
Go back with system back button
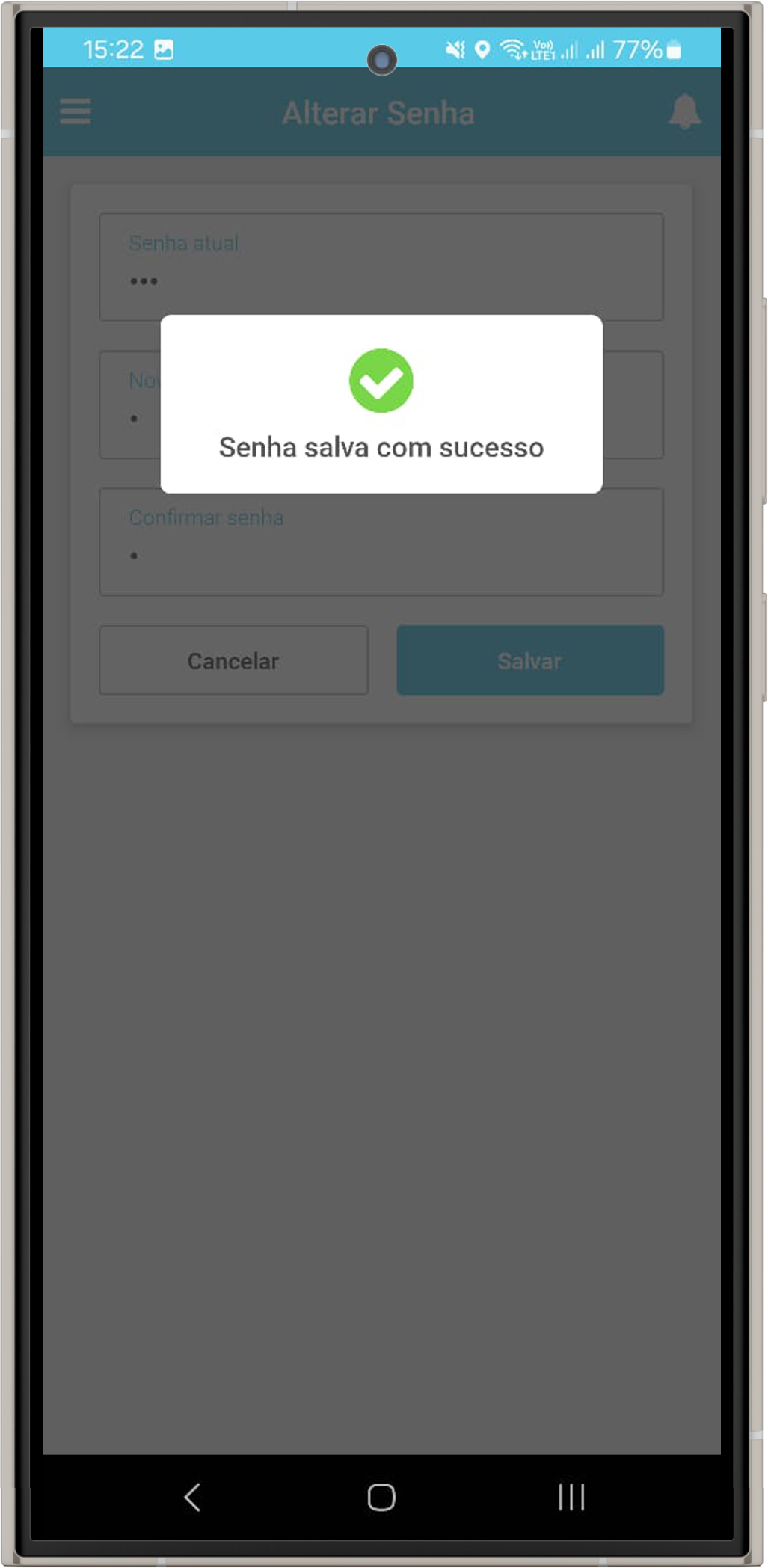click(x=192, y=1497)
